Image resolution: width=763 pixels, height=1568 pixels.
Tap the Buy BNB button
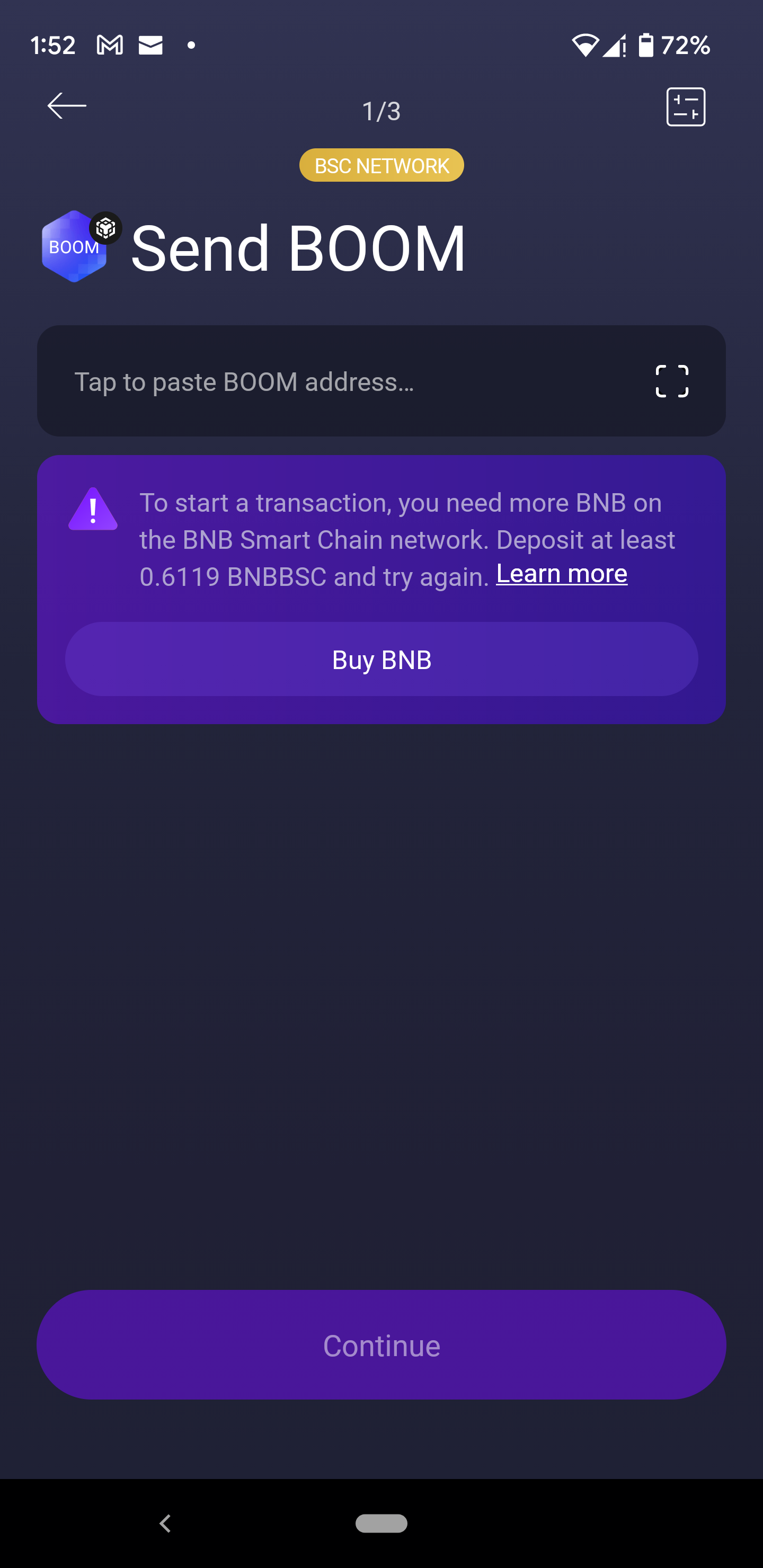[x=381, y=659]
